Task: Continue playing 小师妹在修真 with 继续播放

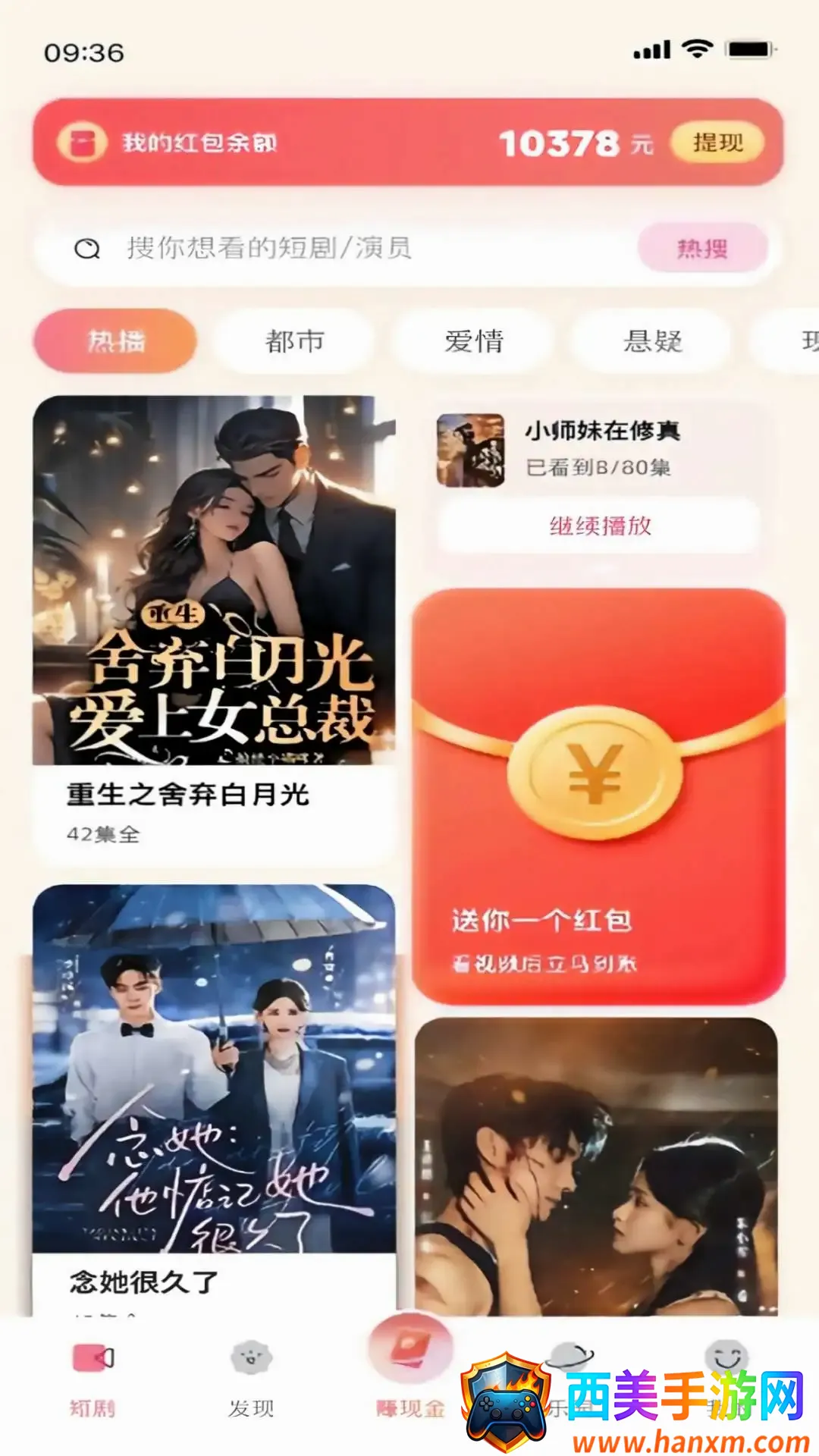Action: pyautogui.click(x=599, y=526)
